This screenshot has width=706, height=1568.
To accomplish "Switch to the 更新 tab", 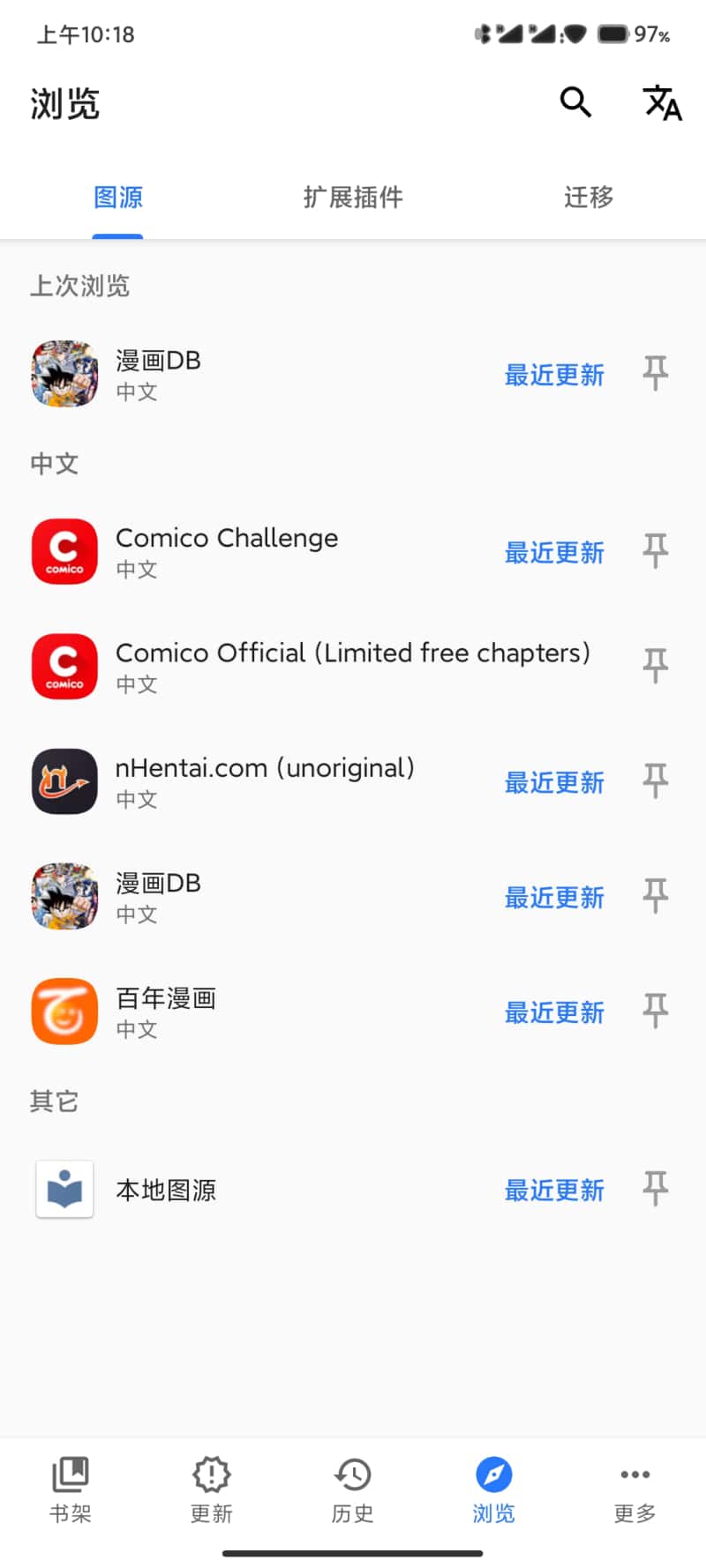I will coord(212,1490).
